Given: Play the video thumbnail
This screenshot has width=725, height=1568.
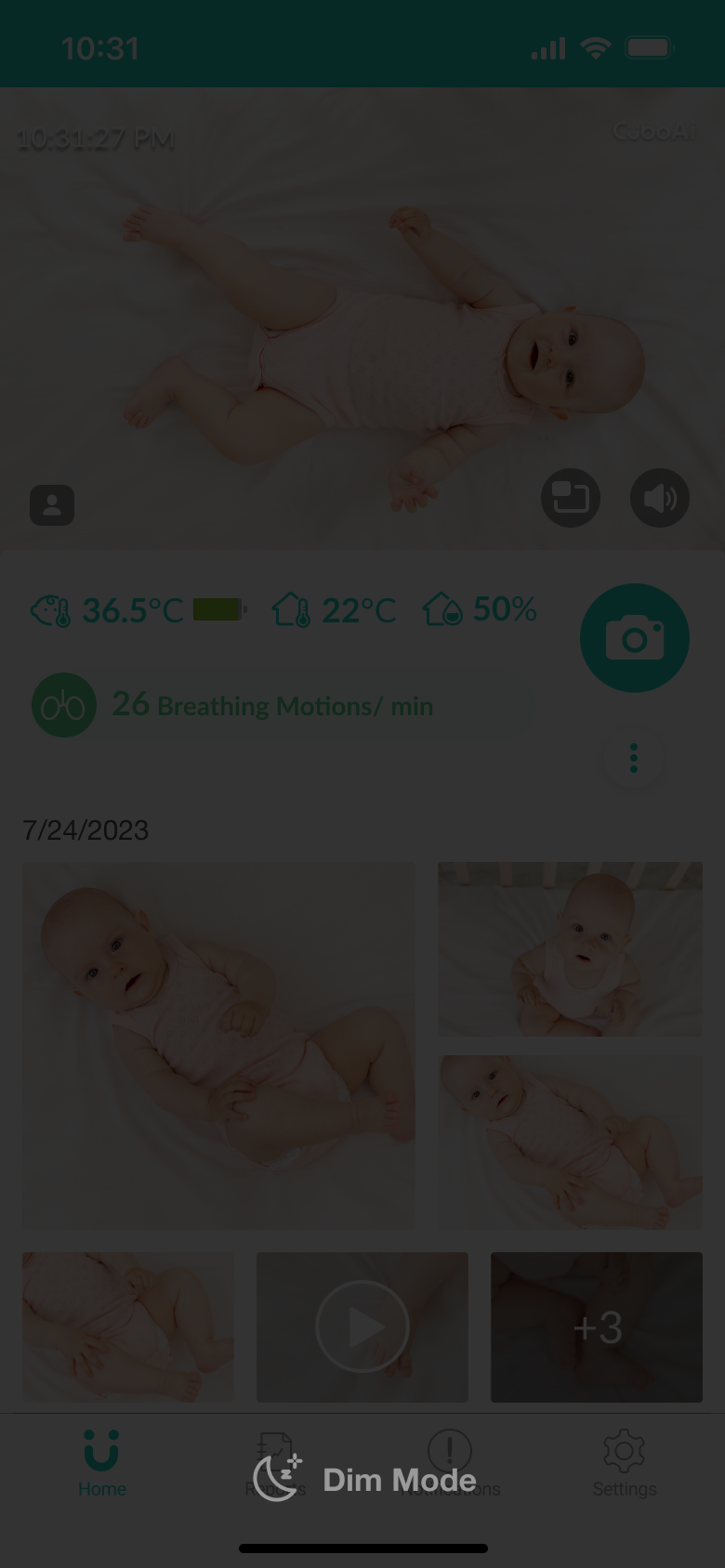Looking at the screenshot, I should [x=362, y=1326].
